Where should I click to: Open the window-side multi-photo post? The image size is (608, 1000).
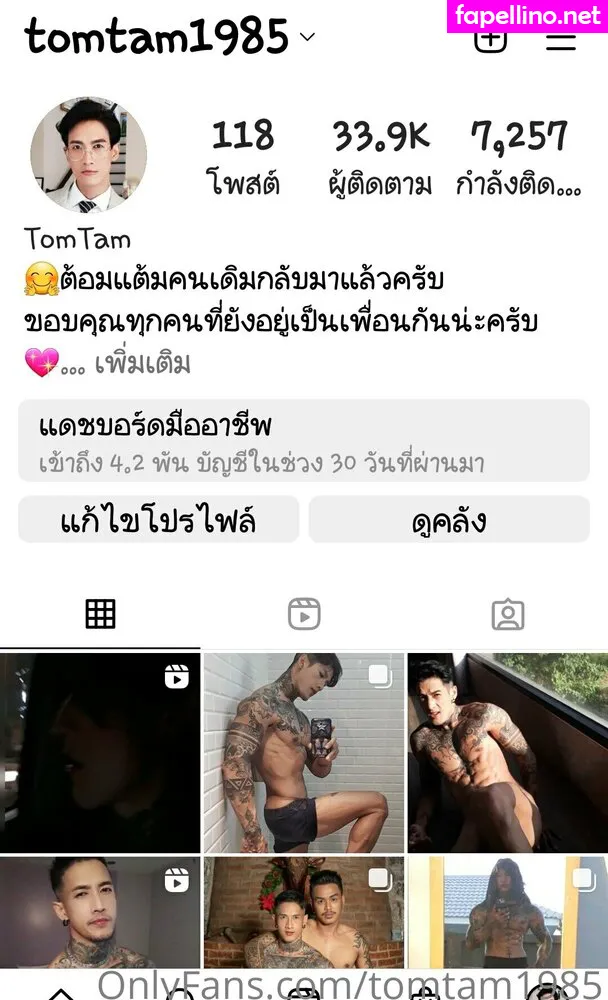(x=507, y=752)
